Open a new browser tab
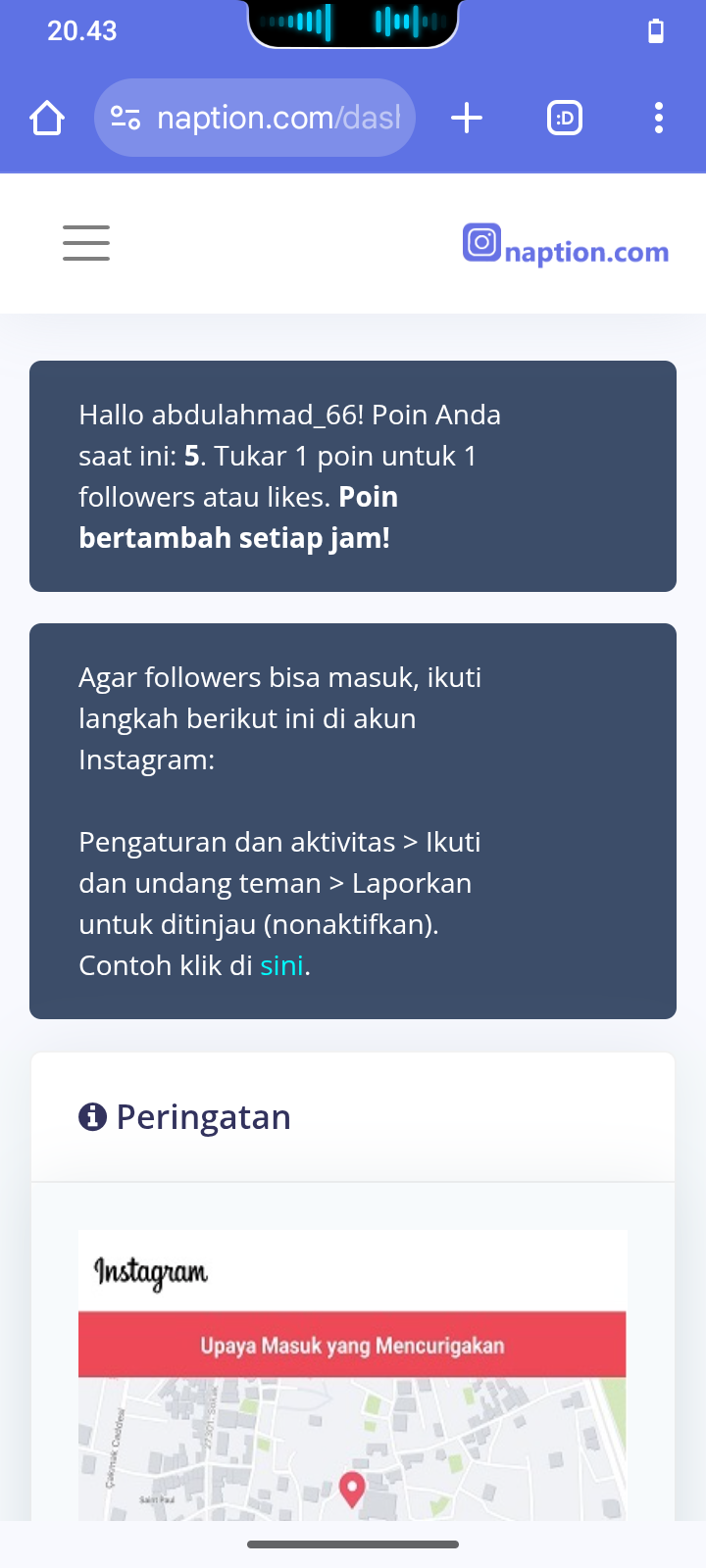This screenshot has height=1568, width=706. pyautogui.click(x=467, y=119)
